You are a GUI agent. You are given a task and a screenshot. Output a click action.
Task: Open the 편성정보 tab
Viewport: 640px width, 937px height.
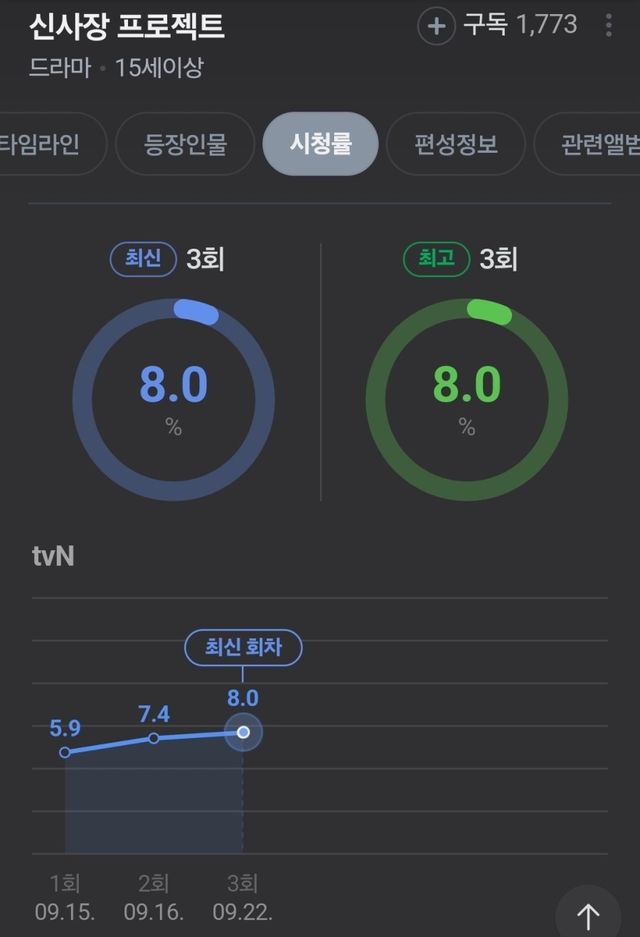455,144
